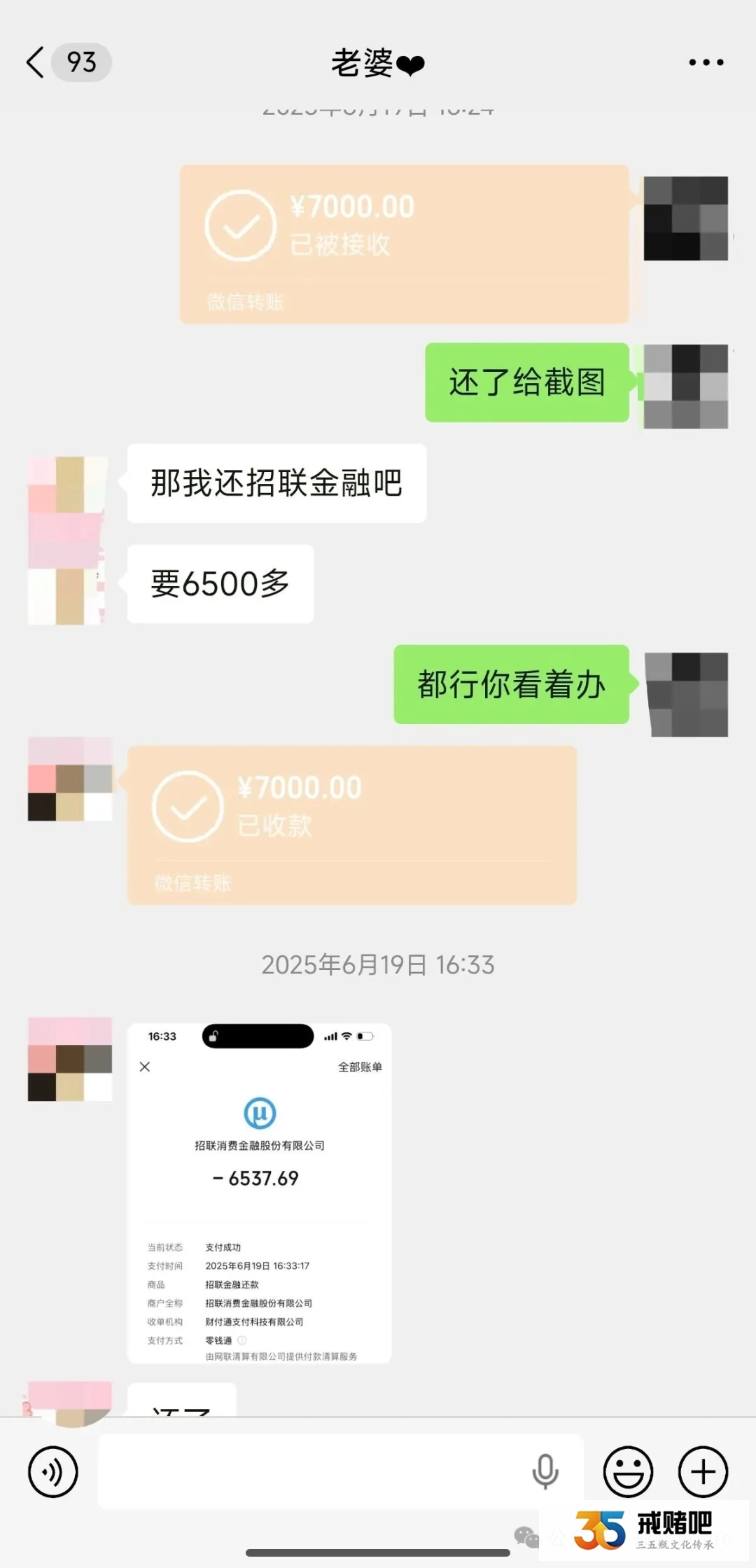Tap the X to close the bill screenshot
Screen dimensions: 756x1568
(145, 1067)
